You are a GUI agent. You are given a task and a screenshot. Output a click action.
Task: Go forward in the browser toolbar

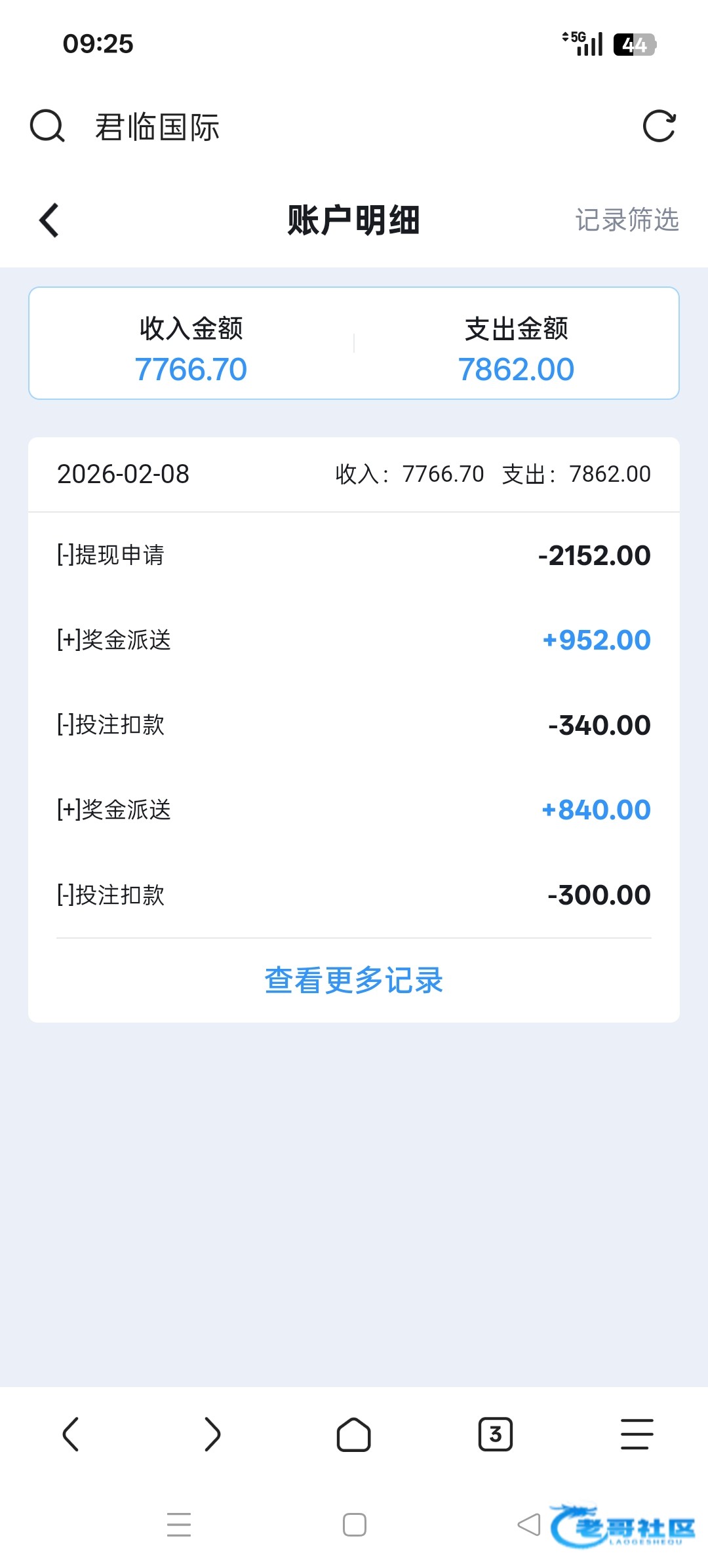[x=212, y=1434]
